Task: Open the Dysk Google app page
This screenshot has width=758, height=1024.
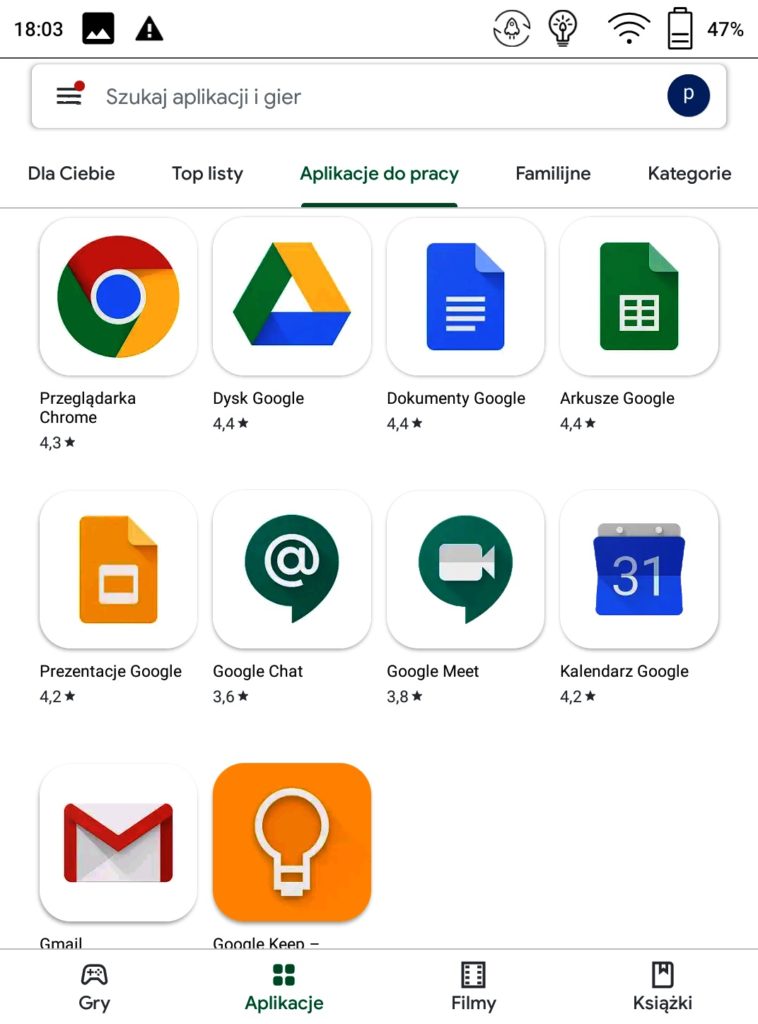Action: click(x=291, y=297)
